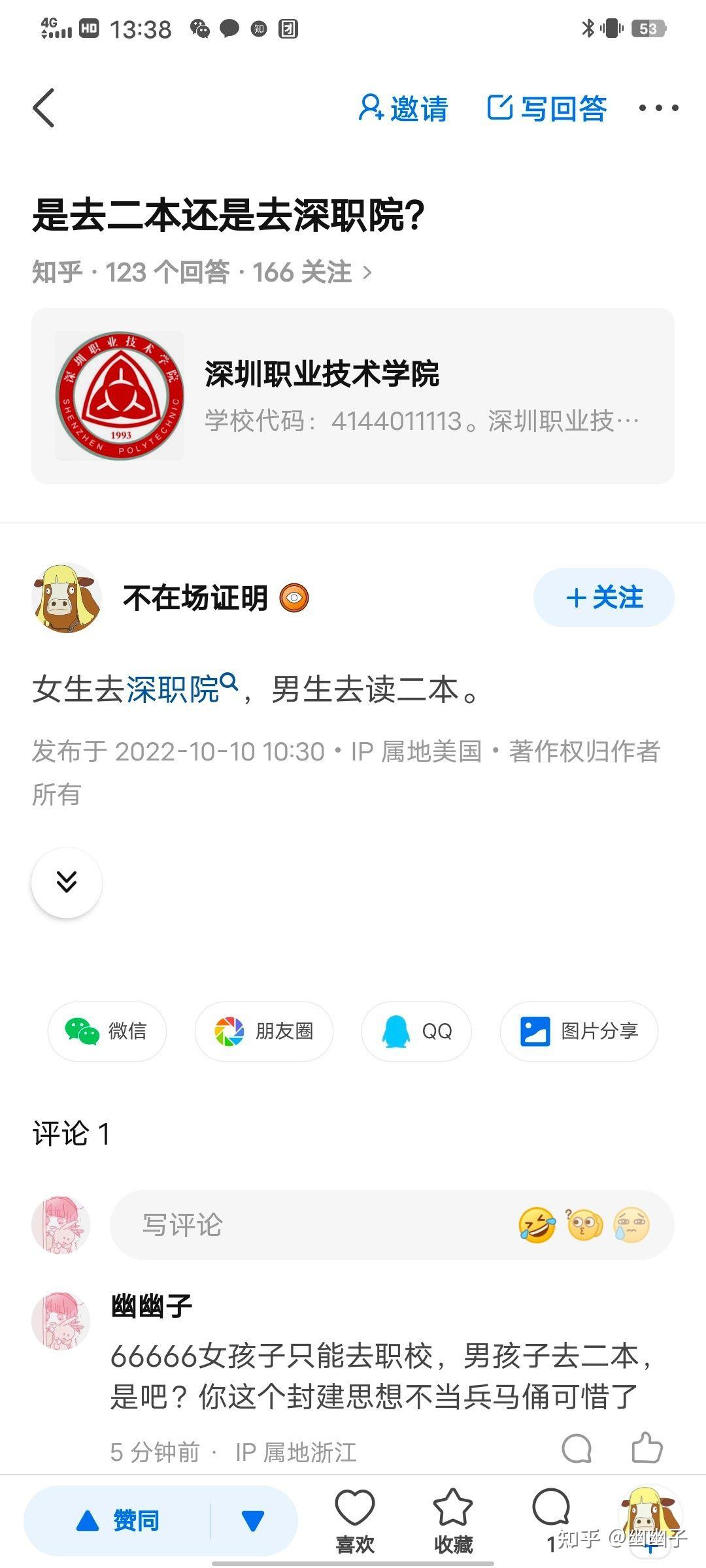Follow the author 不在场证明 with 关注
Screen dimensions: 706x1568
603,598
